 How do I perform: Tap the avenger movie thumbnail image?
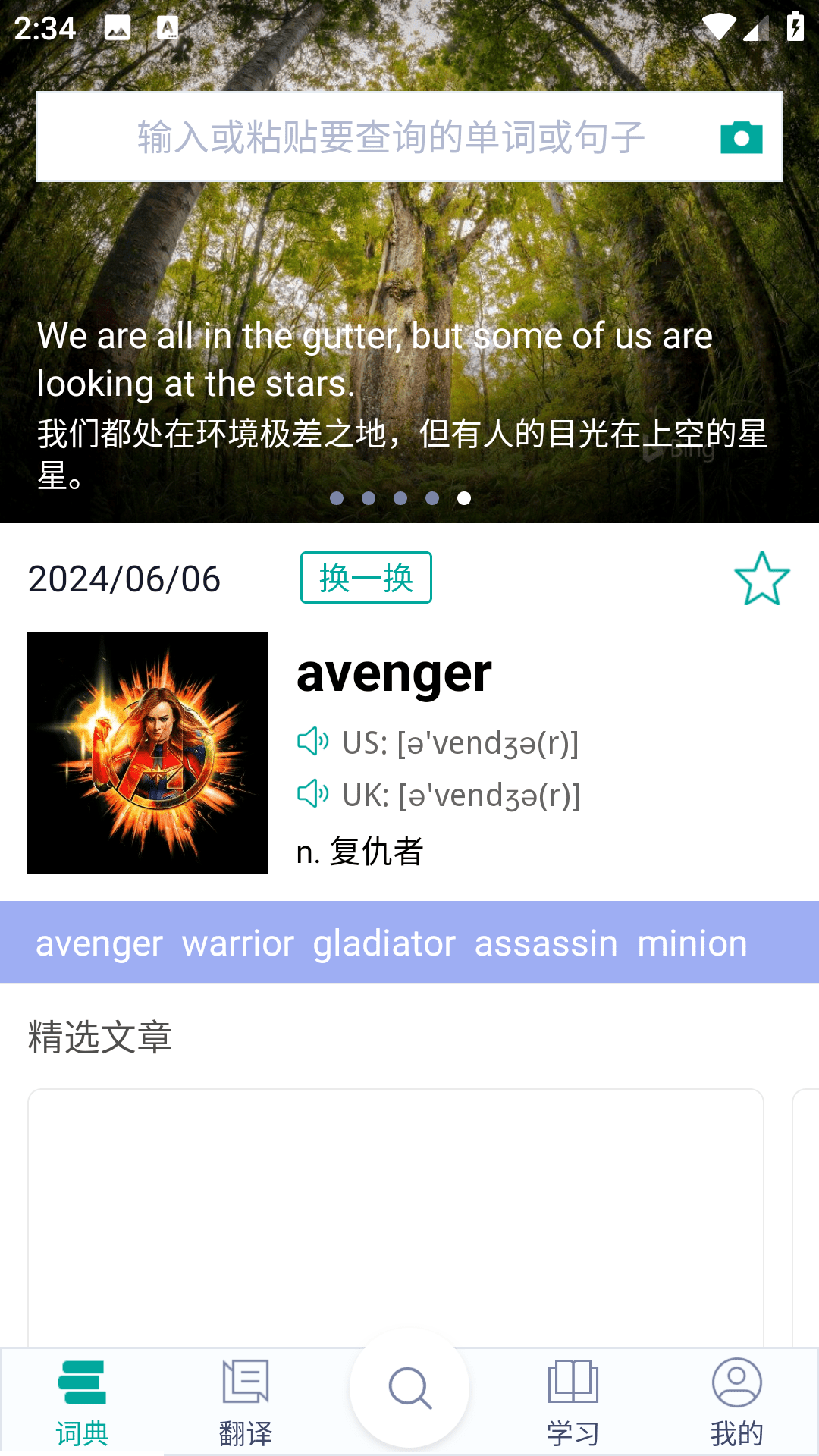coord(149,754)
